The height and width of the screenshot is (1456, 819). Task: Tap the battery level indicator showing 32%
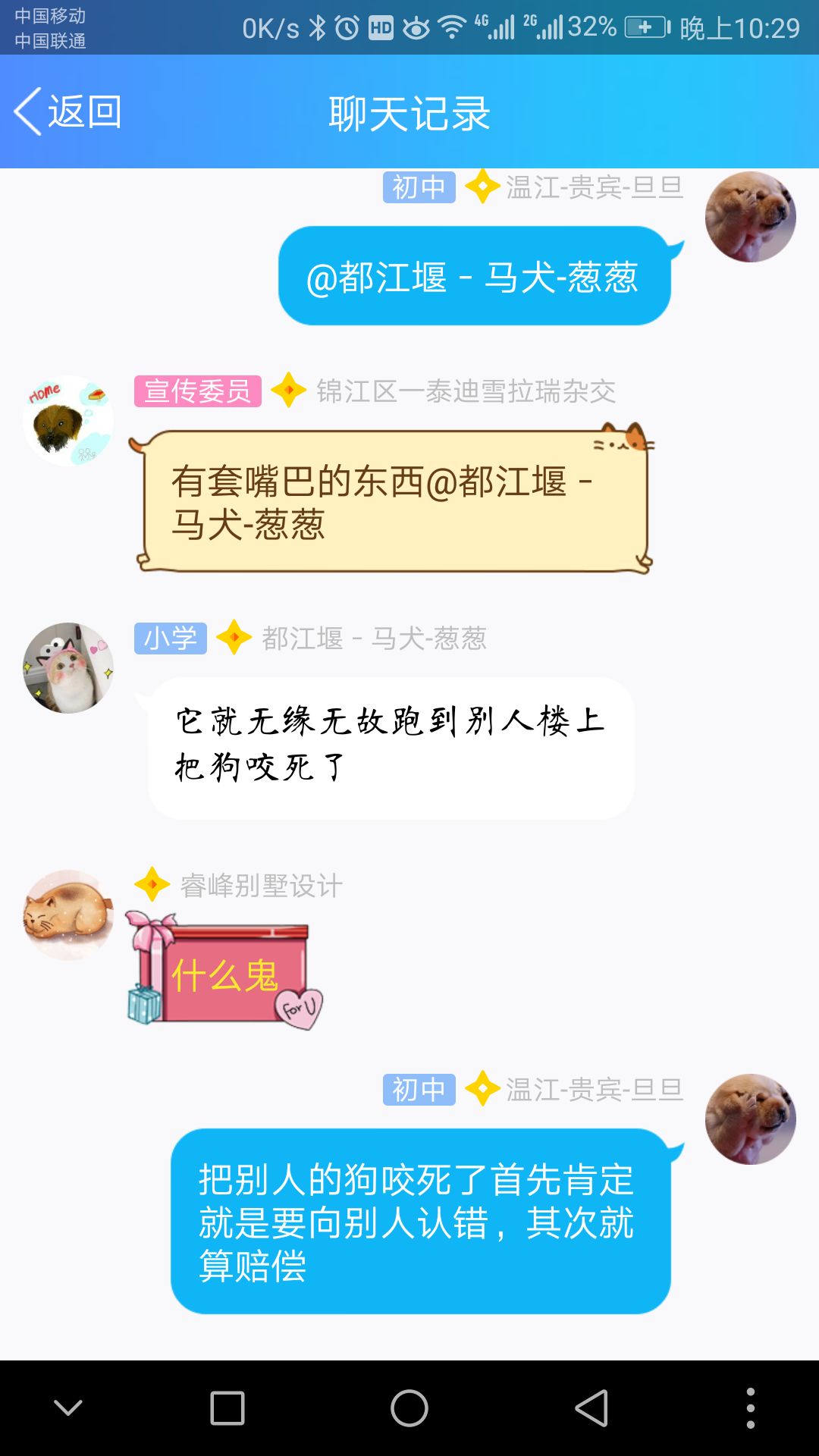pyautogui.click(x=591, y=25)
